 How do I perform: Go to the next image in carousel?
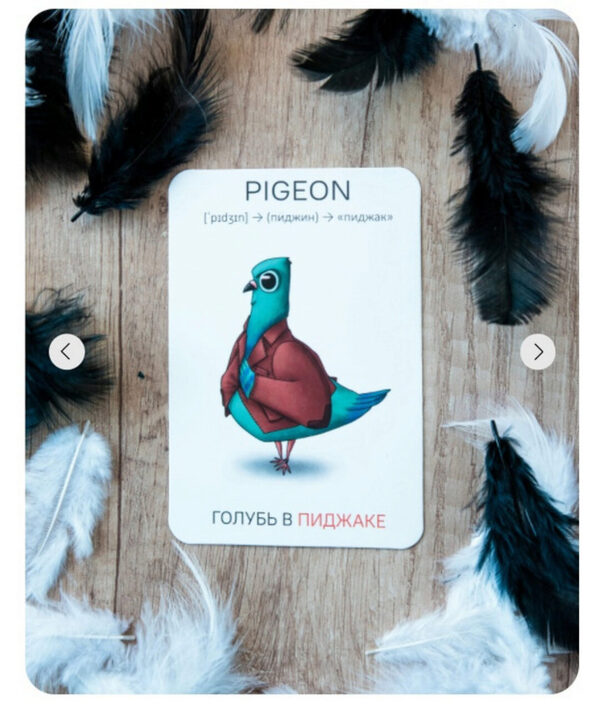(538, 351)
